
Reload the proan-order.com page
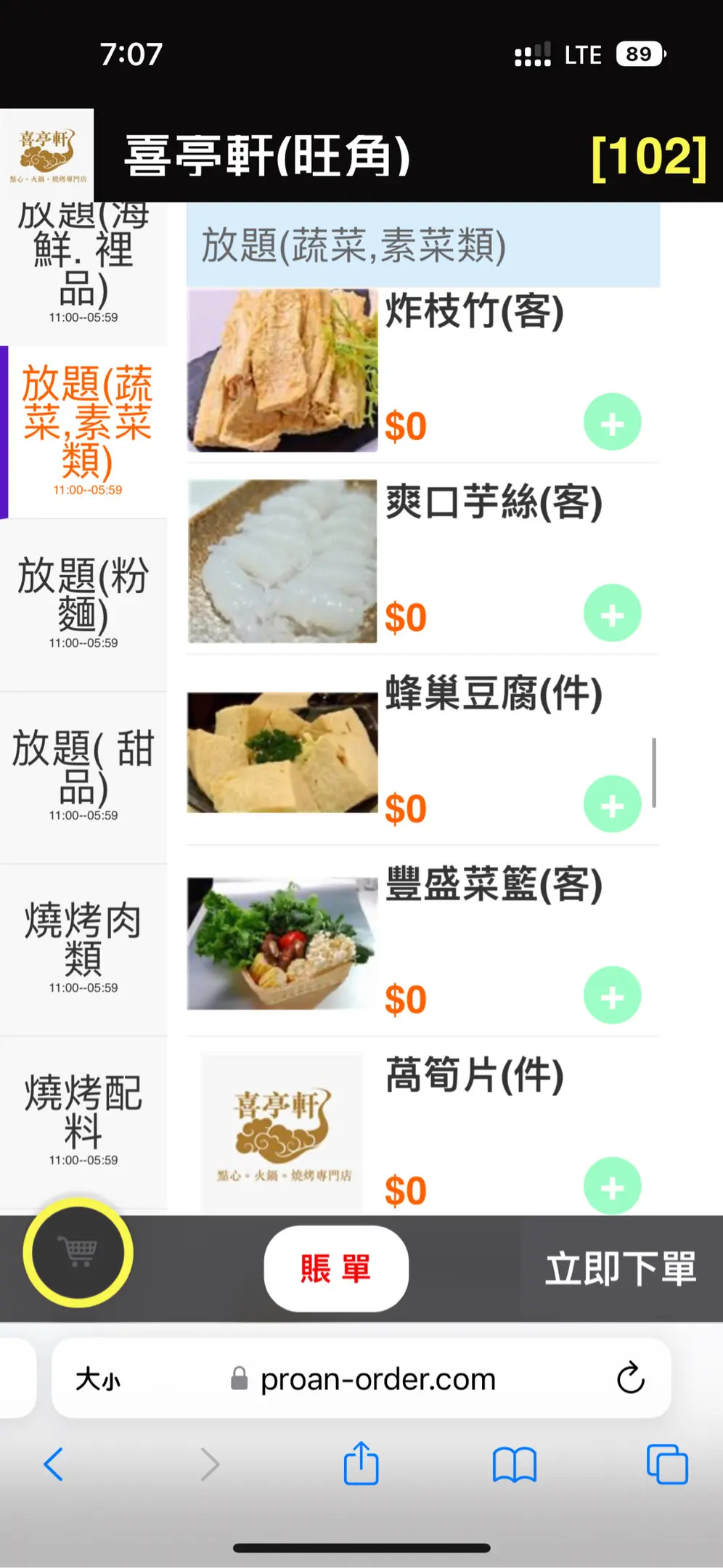point(630,1378)
